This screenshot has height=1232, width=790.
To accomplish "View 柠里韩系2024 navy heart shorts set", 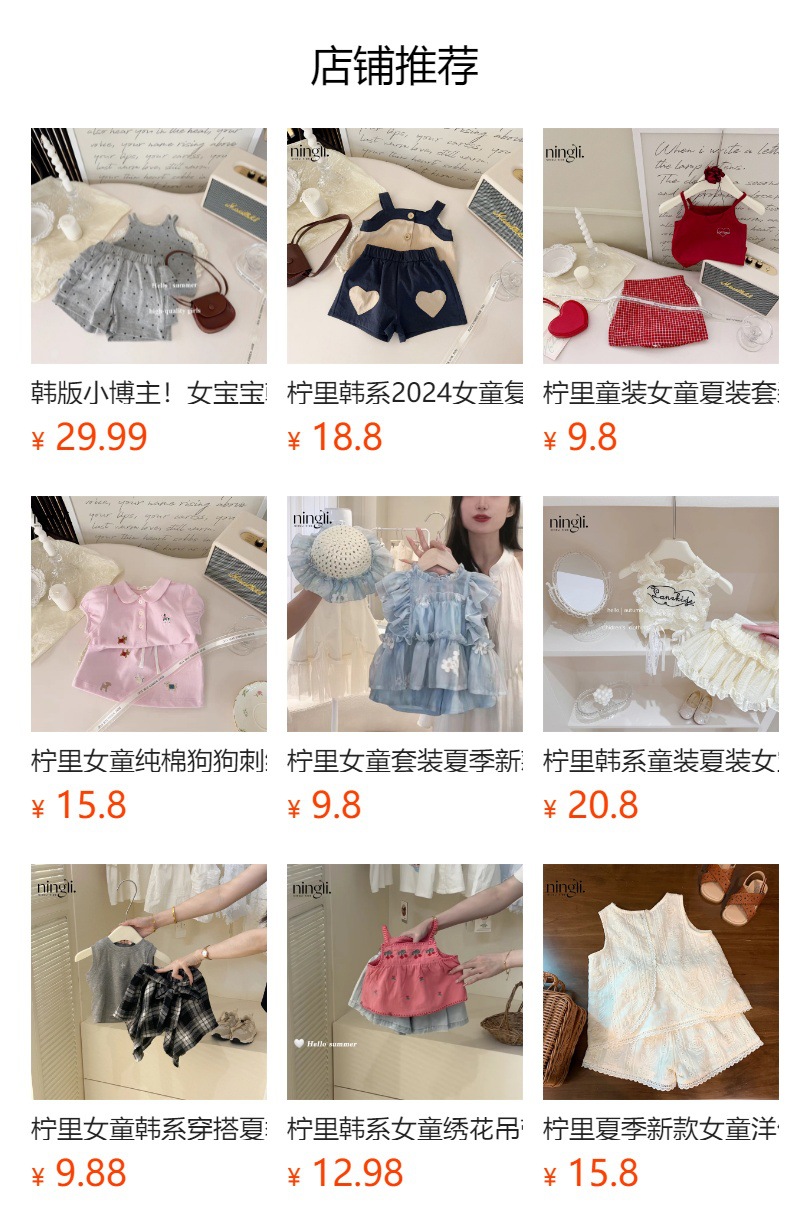I will (x=404, y=246).
